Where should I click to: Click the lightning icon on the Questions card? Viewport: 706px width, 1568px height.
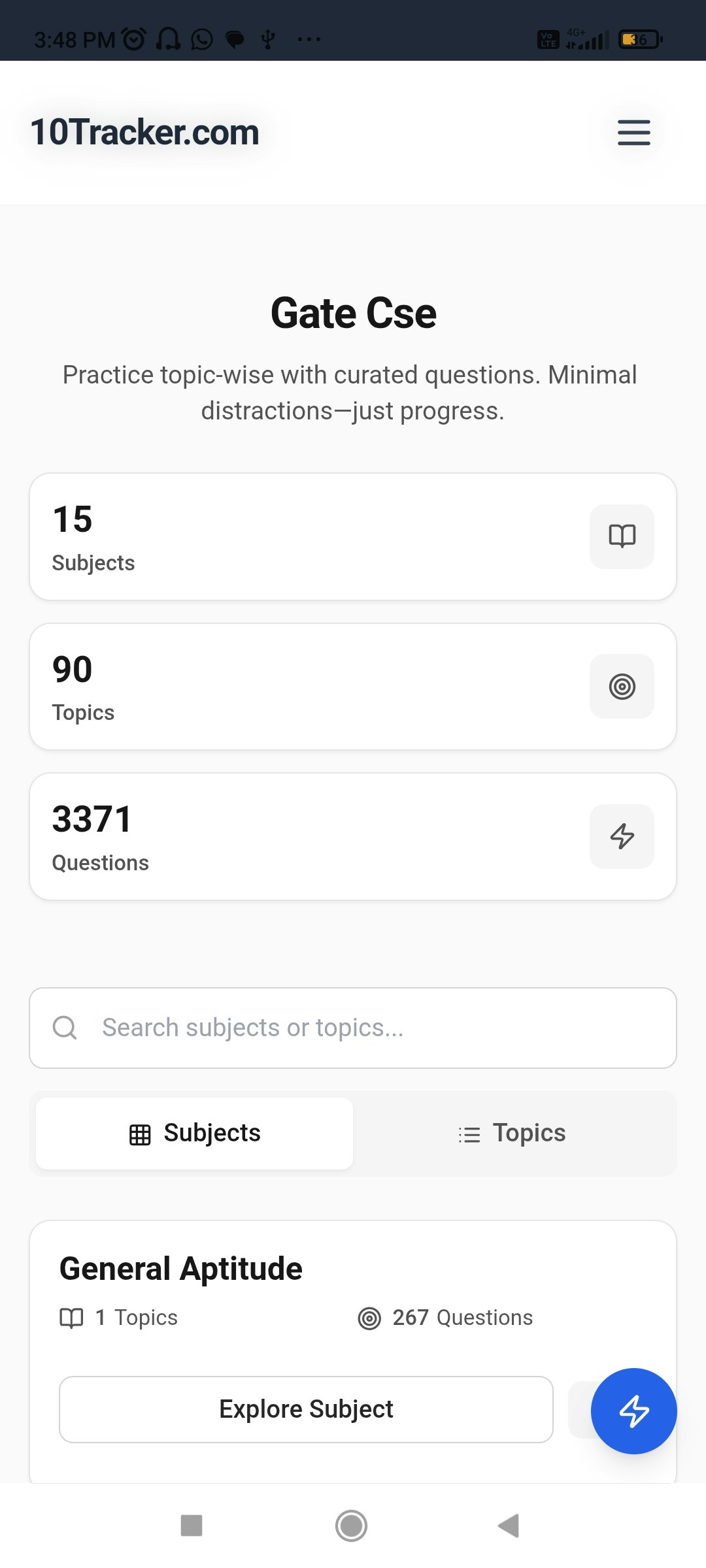click(621, 837)
